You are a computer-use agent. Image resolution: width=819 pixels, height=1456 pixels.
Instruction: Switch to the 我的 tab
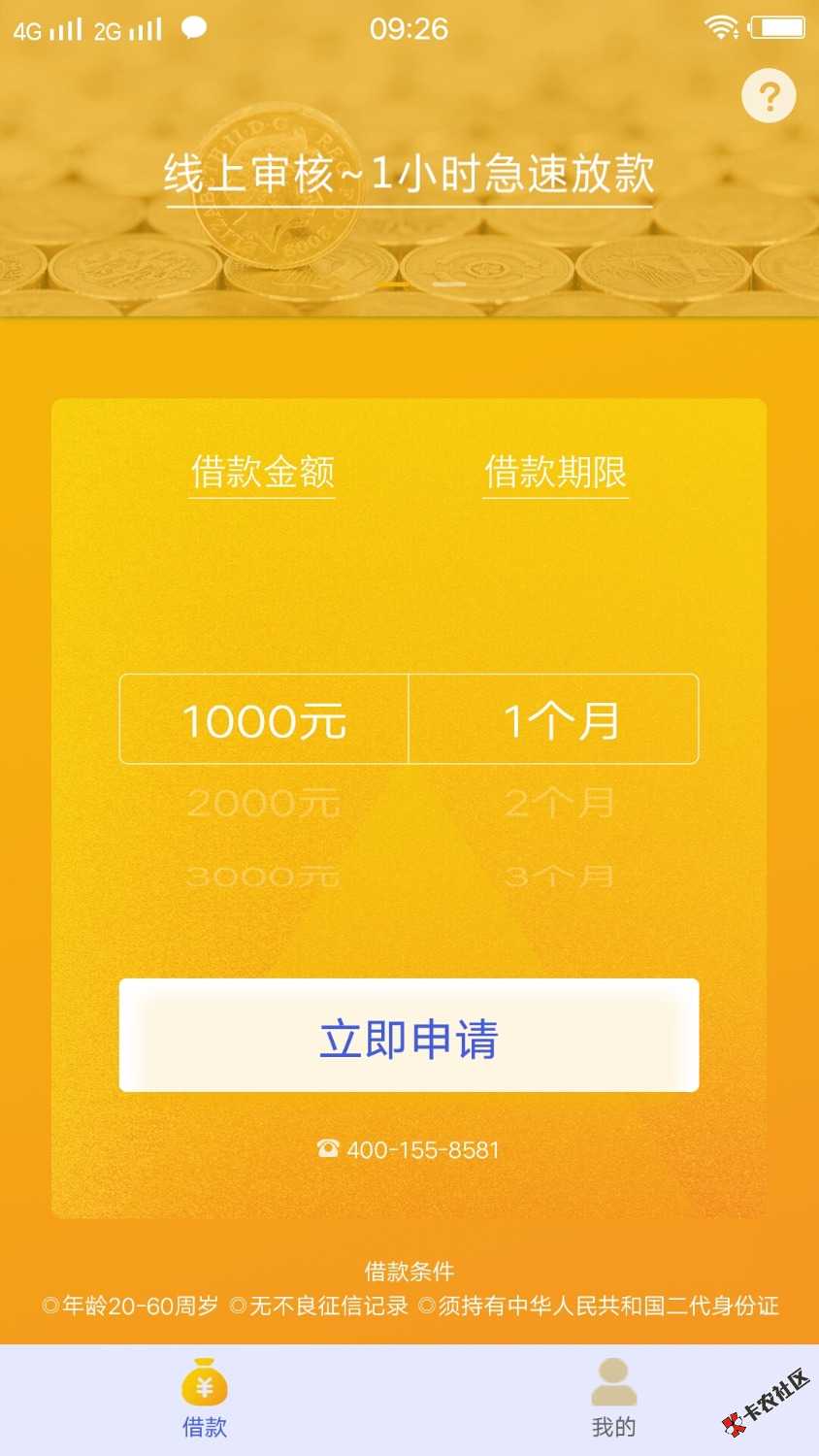click(x=613, y=1398)
